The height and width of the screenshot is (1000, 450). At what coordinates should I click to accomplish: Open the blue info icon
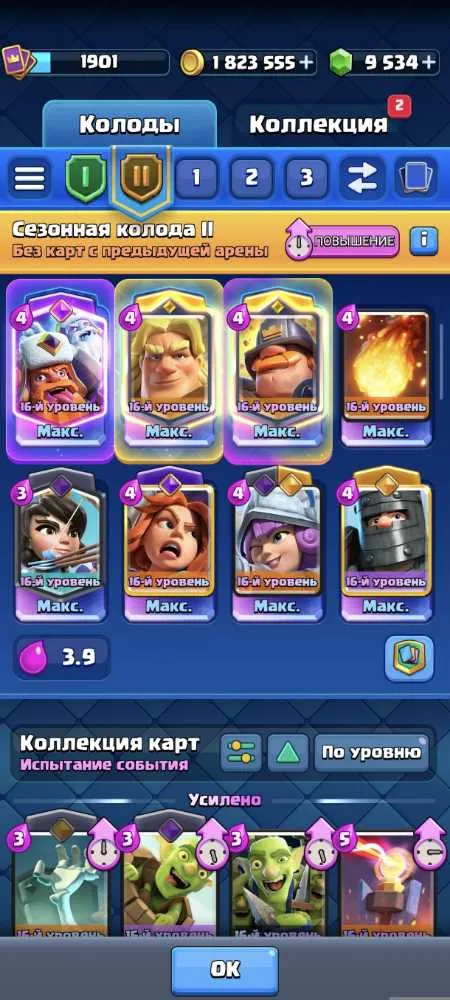(x=424, y=241)
